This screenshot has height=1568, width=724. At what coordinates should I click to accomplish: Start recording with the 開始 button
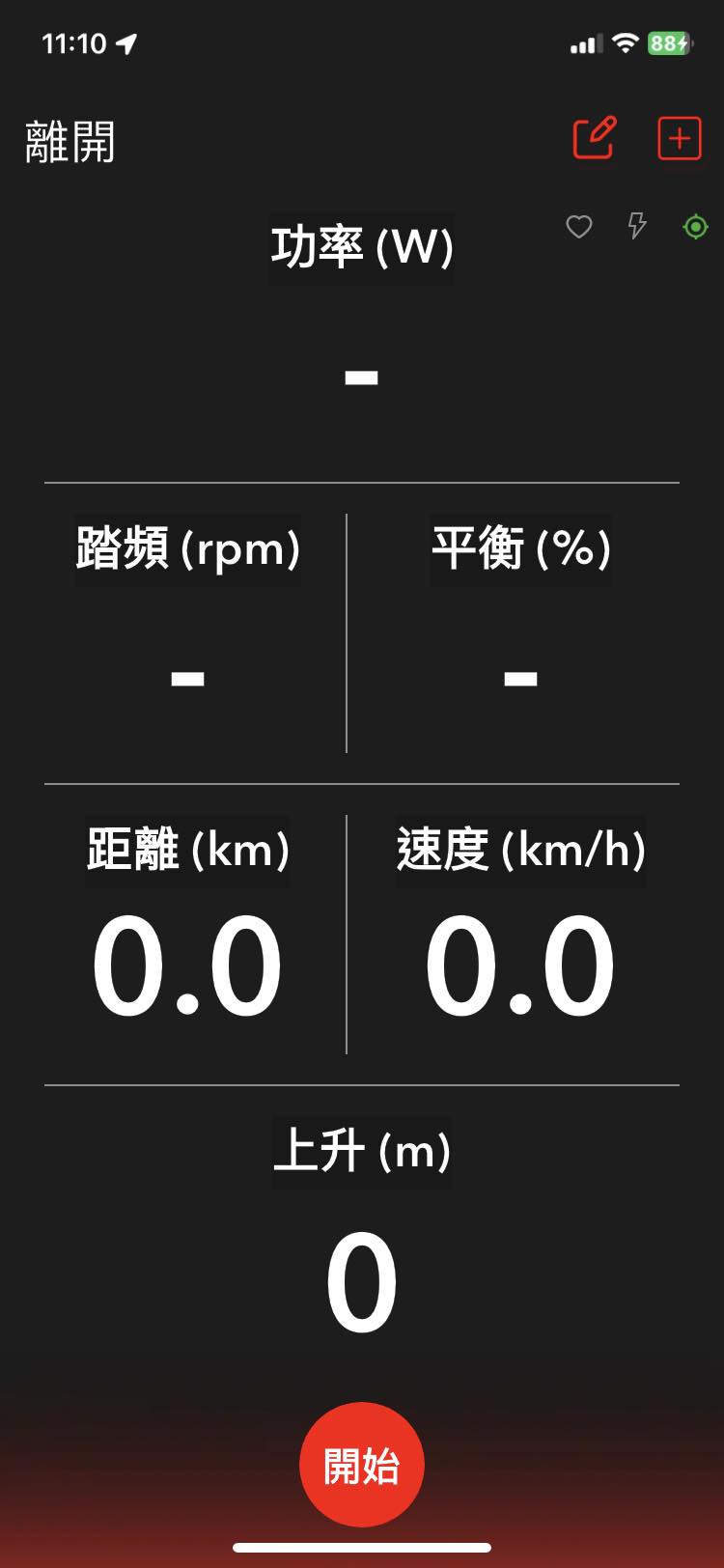pos(362,1465)
